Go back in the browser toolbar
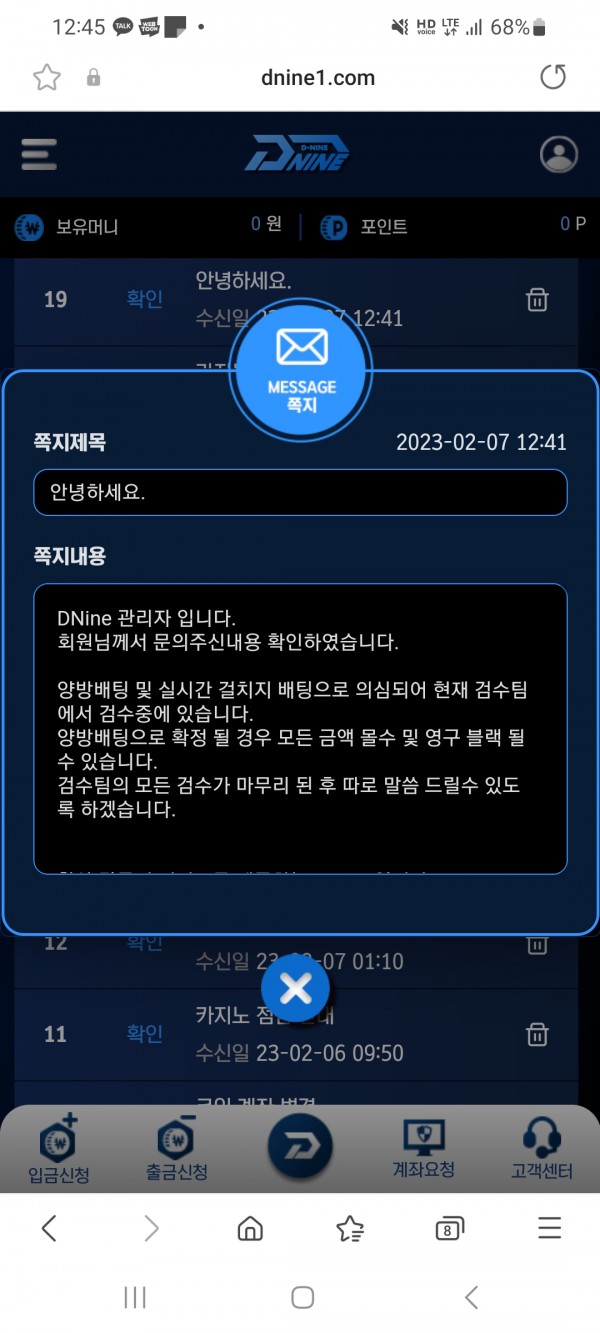The width and height of the screenshot is (600, 1333). point(49,1228)
